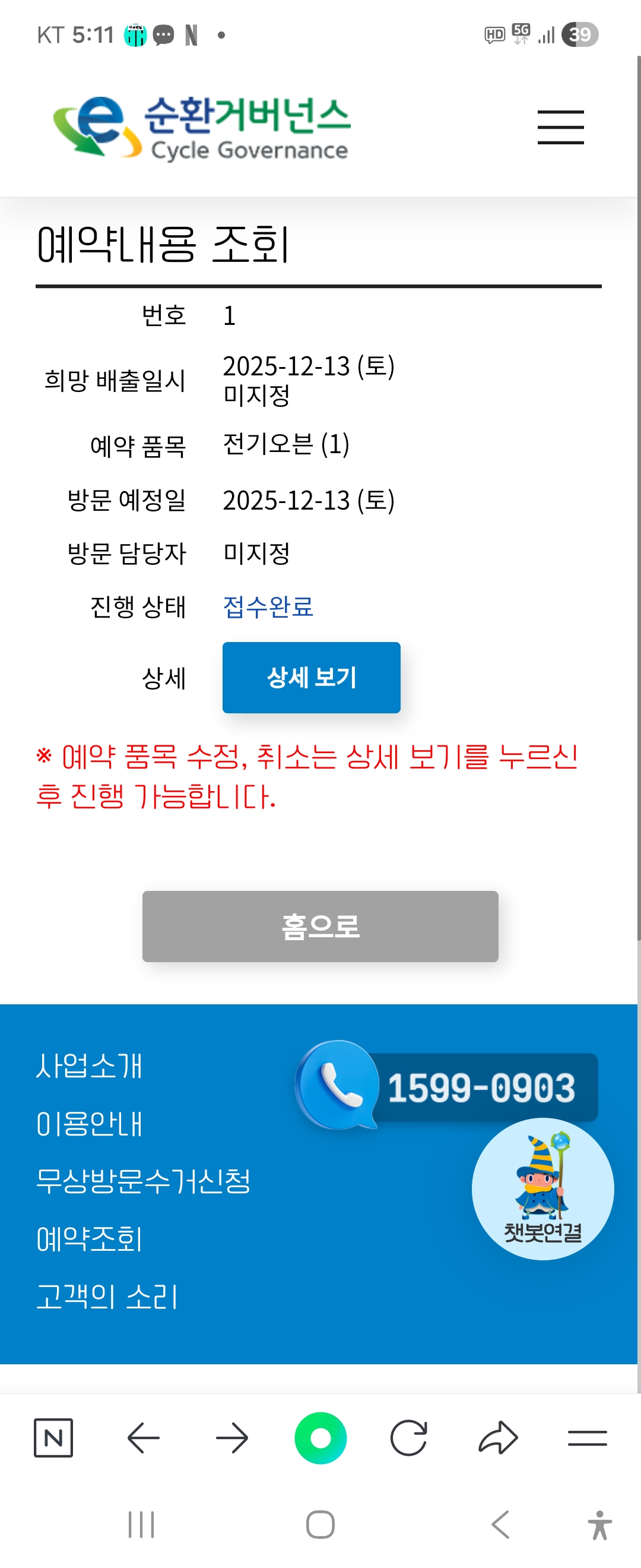Screen dimensions: 641x1568
Task: Open the Naver N home button
Action: 53,1438
